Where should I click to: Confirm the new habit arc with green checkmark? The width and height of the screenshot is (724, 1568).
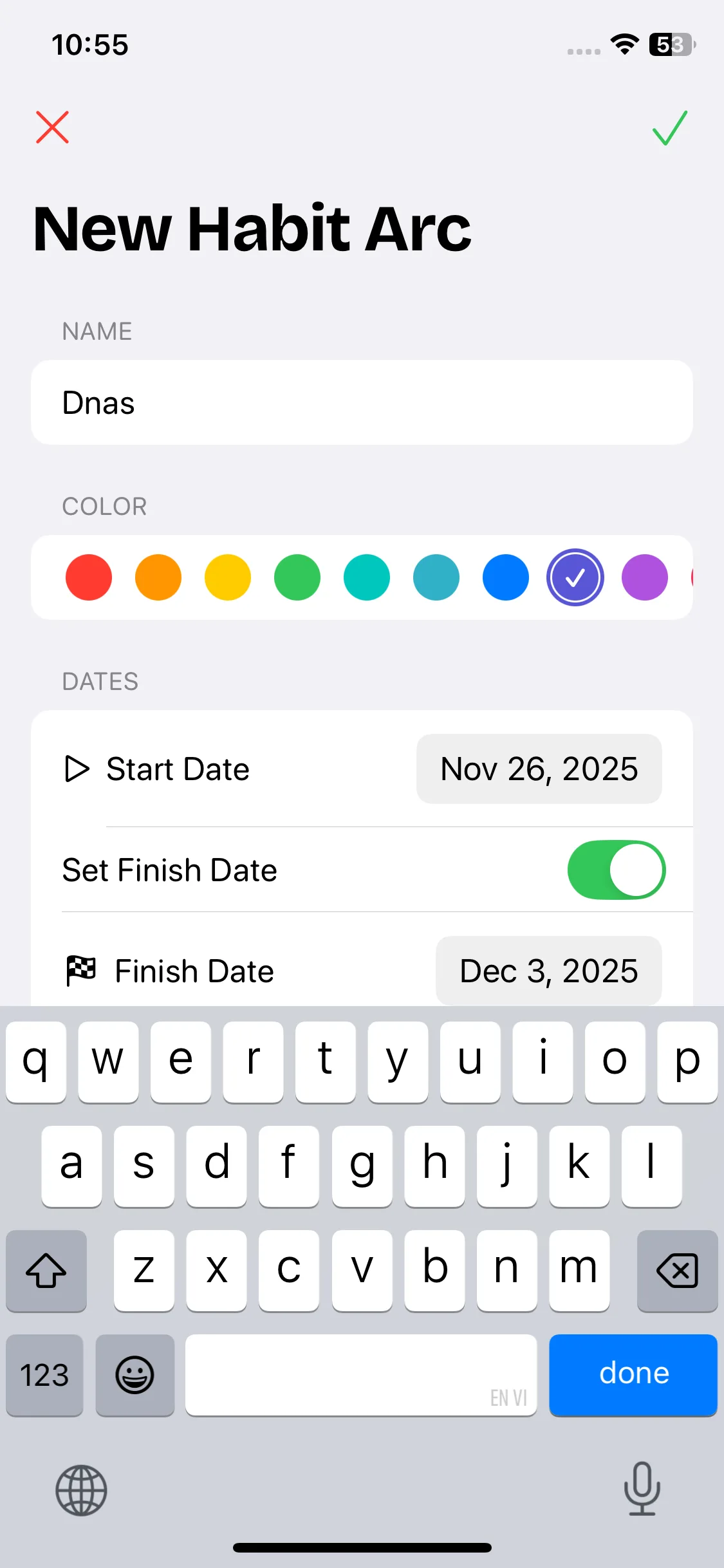point(669,127)
